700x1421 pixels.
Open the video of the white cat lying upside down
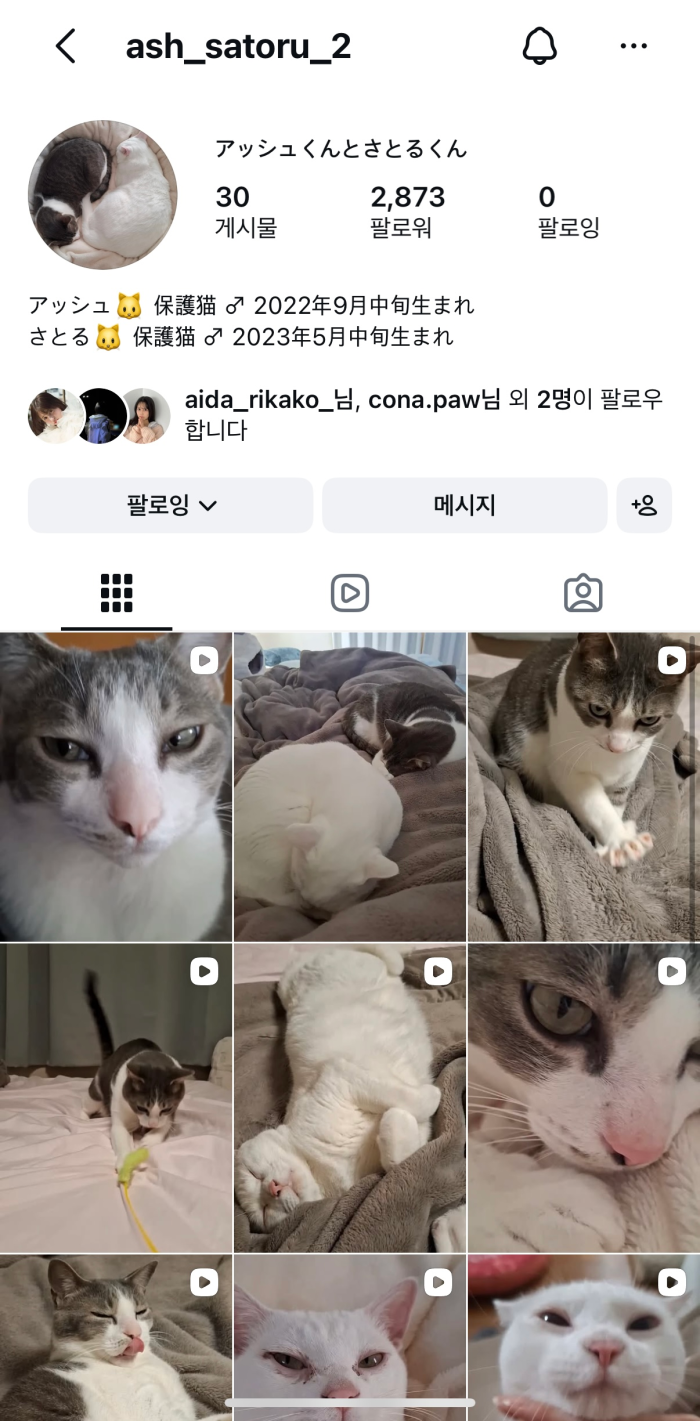click(350, 1098)
